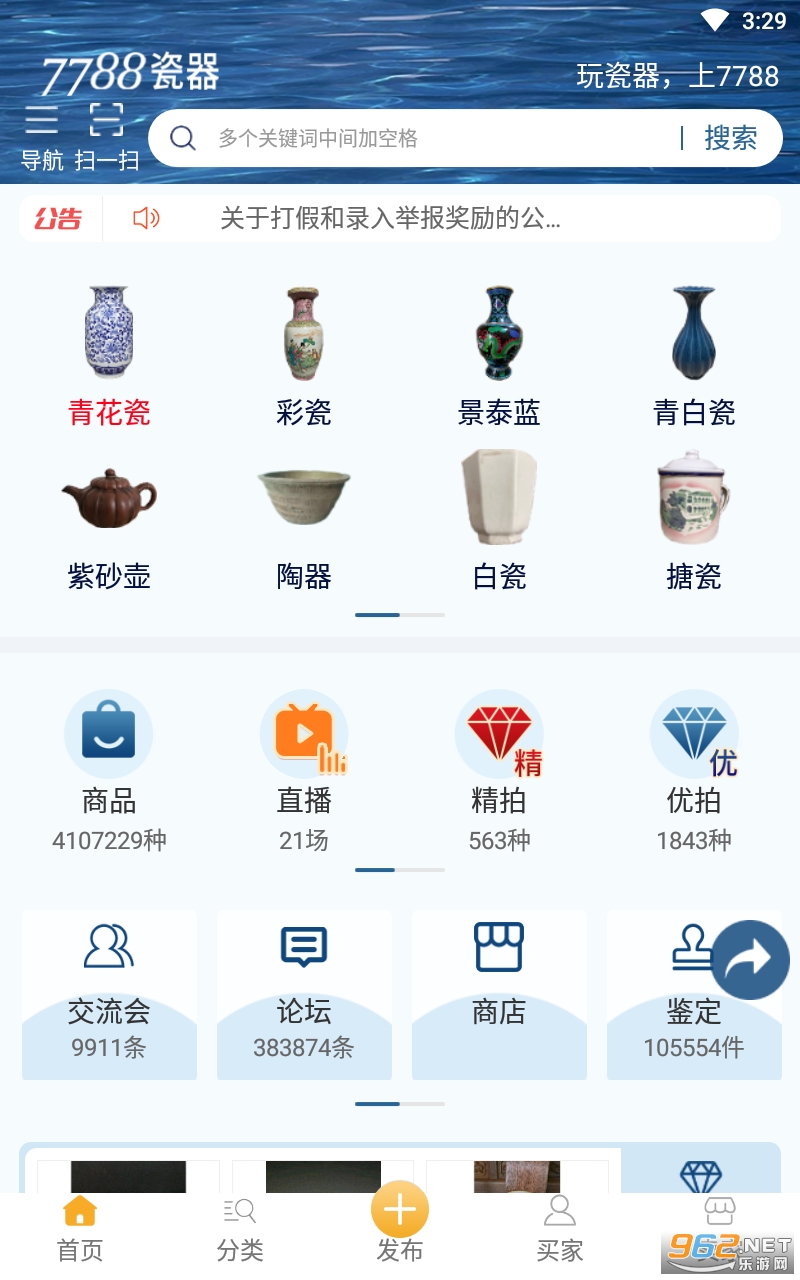Open 商品 with 4107229 items
The image size is (800, 1280).
click(x=109, y=770)
